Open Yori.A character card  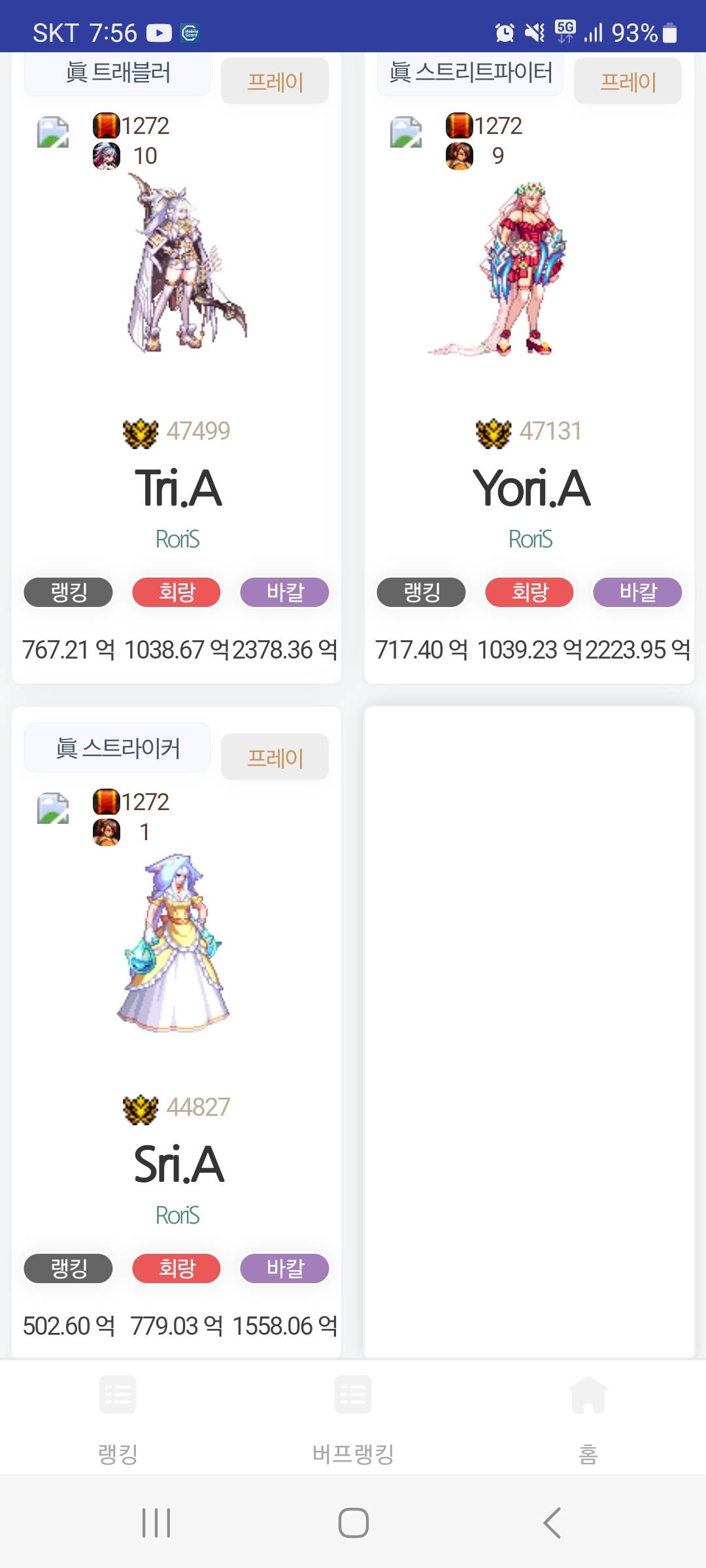tap(531, 489)
